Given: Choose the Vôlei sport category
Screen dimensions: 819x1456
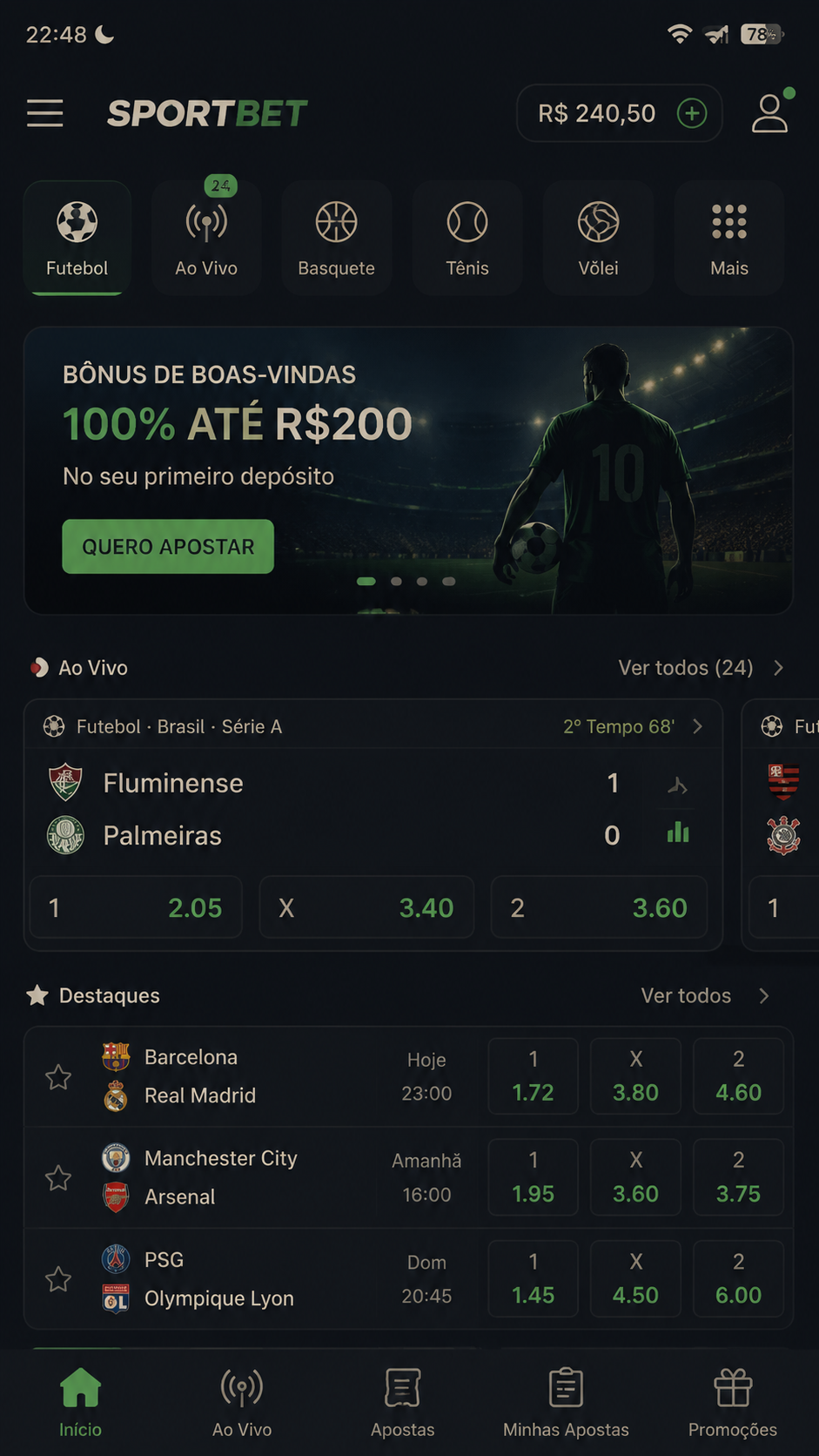Looking at the screenshot, I should [x=599, y=238].
